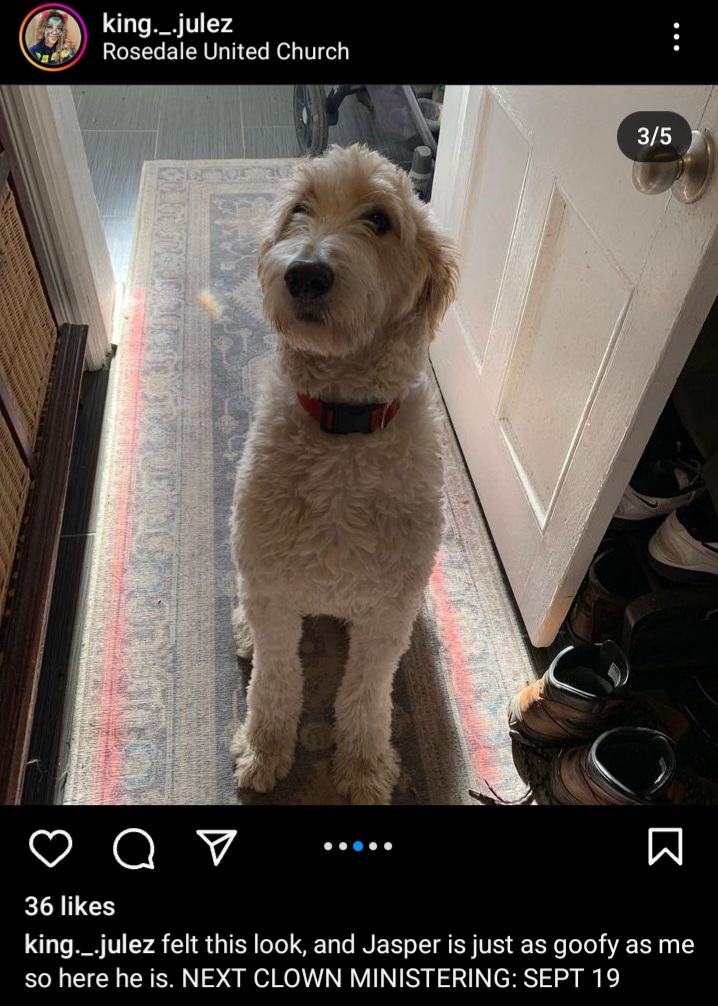Like this post with the heart
718x1006 pixels.
(x=50, y=848)
